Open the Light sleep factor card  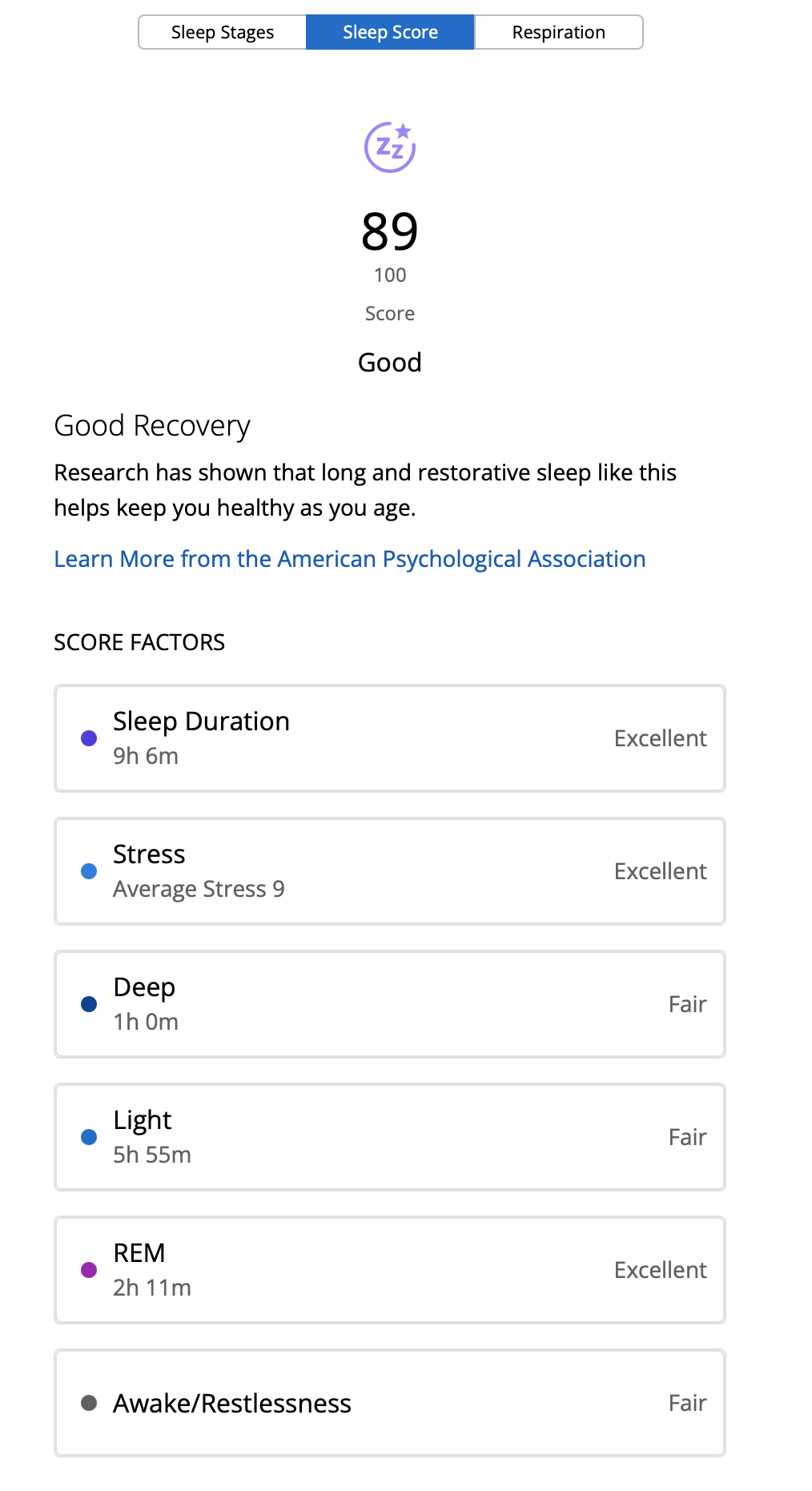(x=390, y=1137)
